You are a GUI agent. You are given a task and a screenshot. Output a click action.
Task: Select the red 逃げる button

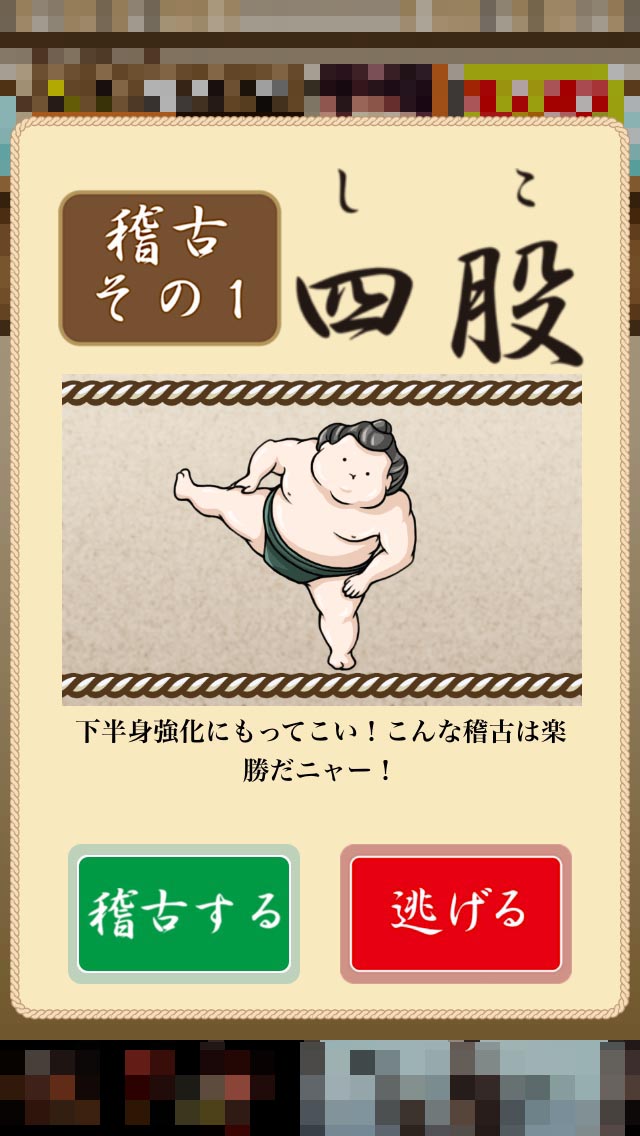456,913
